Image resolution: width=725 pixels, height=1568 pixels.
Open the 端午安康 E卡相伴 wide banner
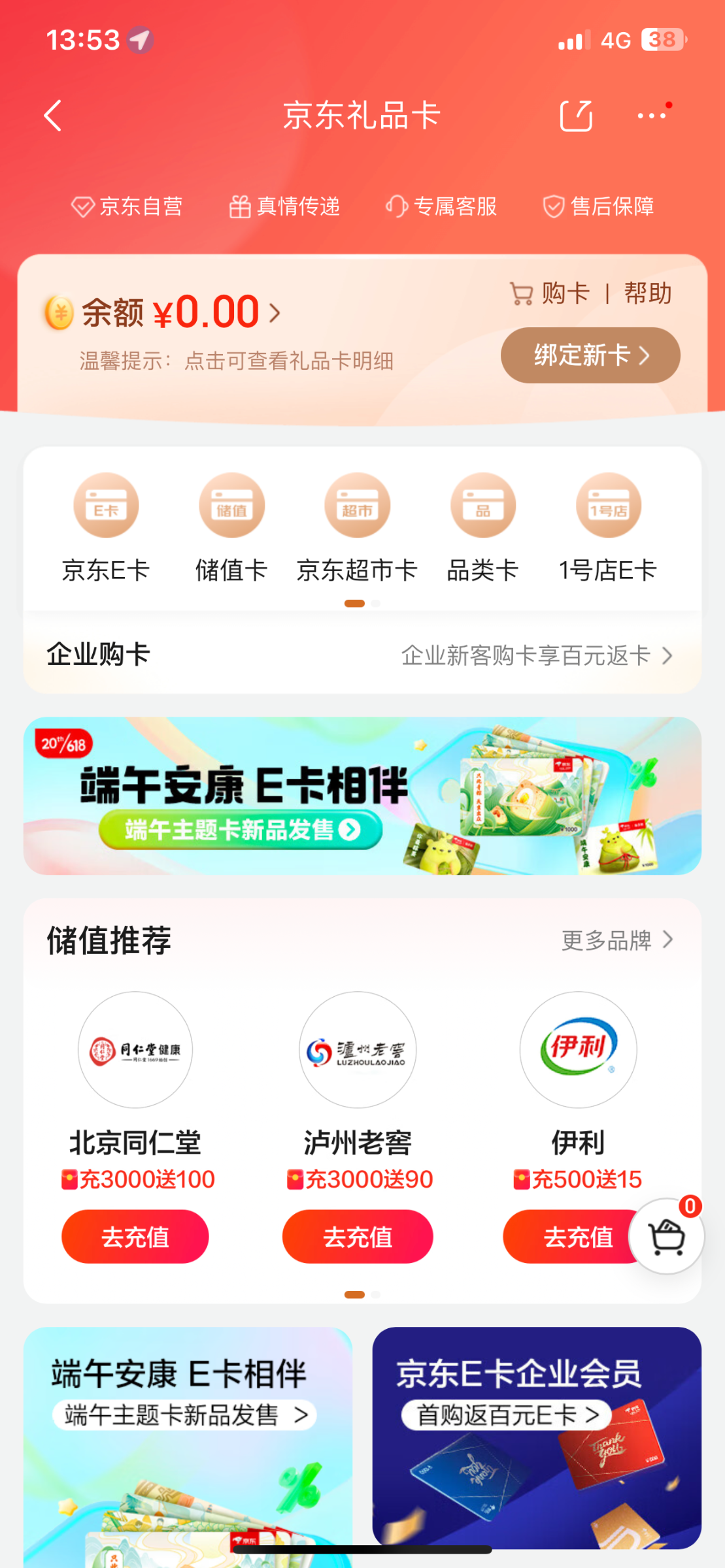pos(362,796)
